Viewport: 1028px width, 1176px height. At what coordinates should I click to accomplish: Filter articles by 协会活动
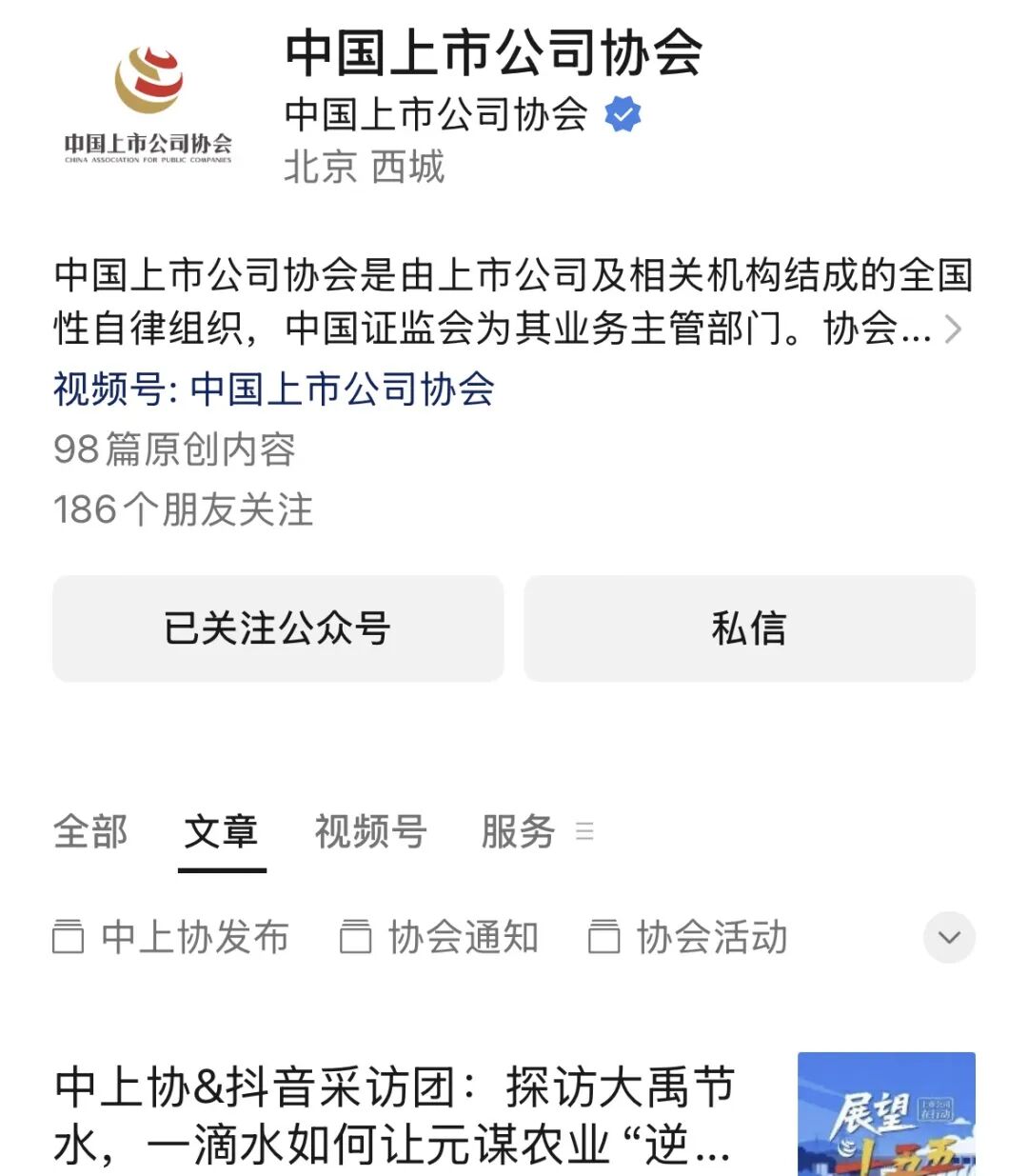[x=688, y=937]
